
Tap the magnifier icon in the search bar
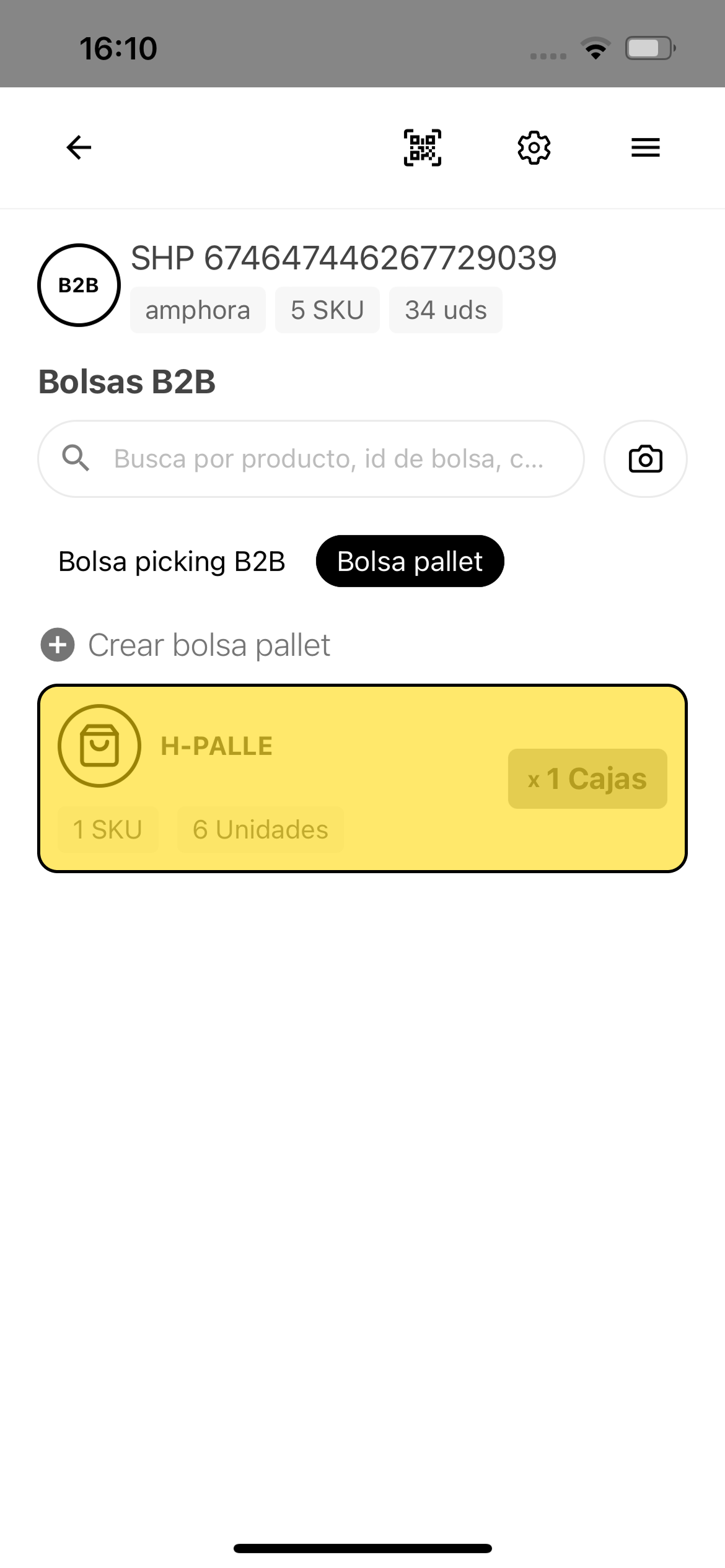point(76,458)
